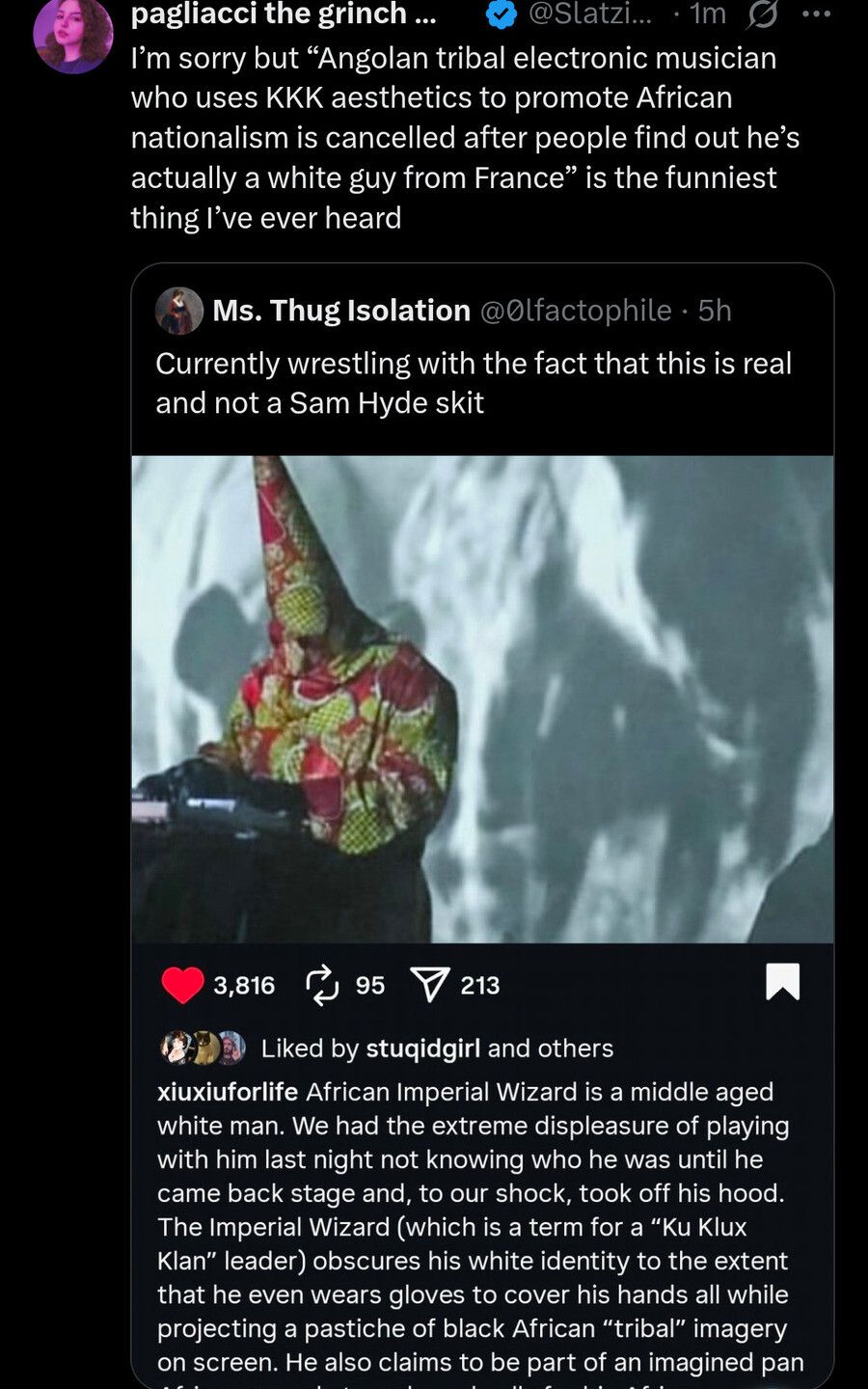Click the stacked liker avatars row

coord(200,1048)
